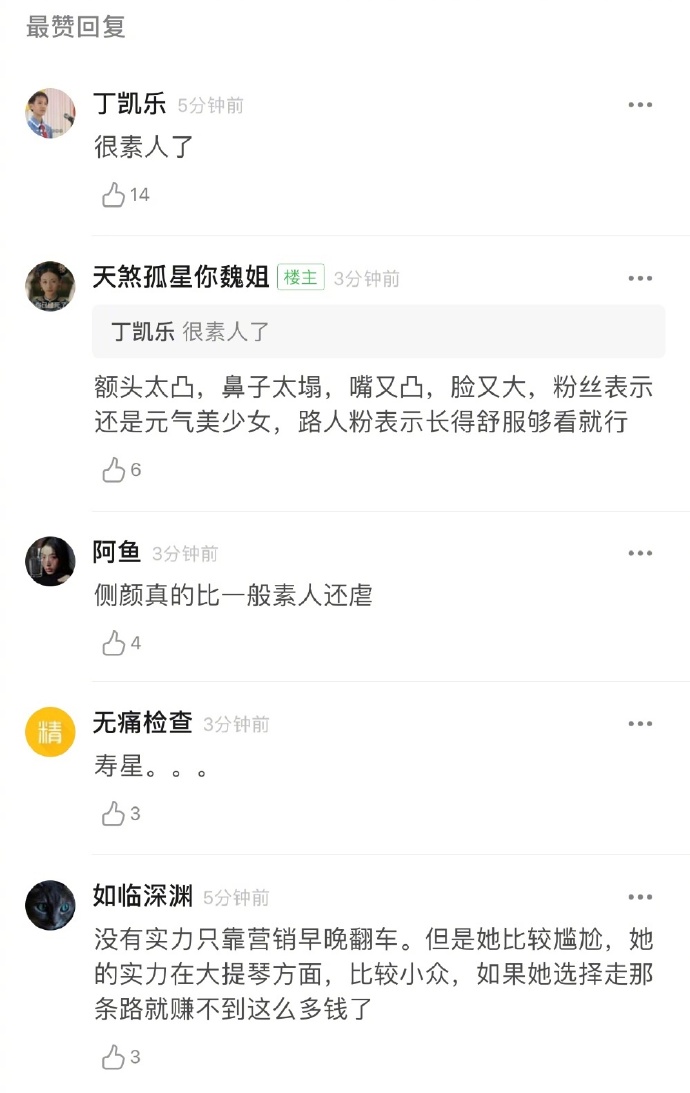Tap username 如临深渊

143,897
